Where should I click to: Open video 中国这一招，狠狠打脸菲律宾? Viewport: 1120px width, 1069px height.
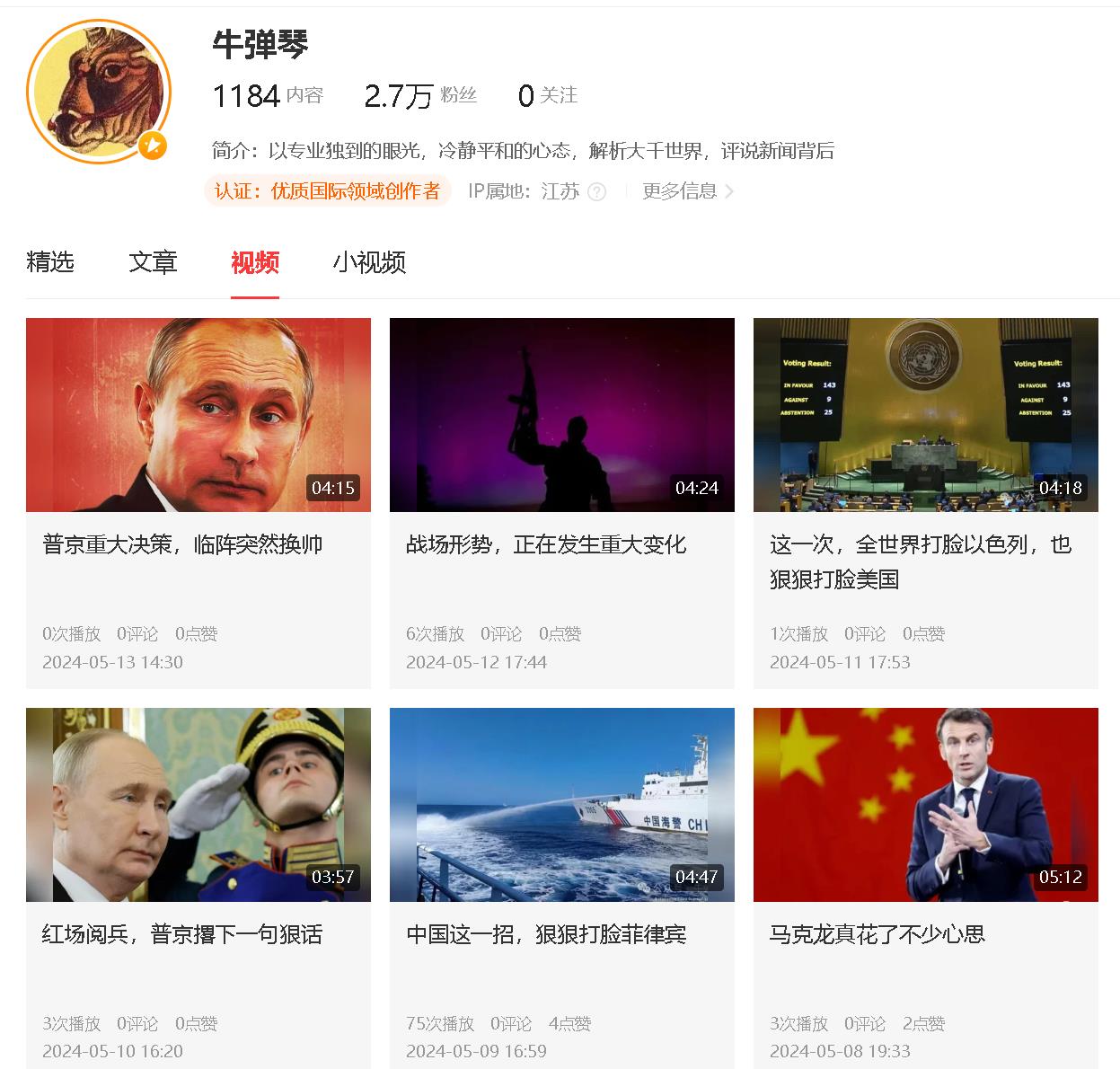[561, 804]
